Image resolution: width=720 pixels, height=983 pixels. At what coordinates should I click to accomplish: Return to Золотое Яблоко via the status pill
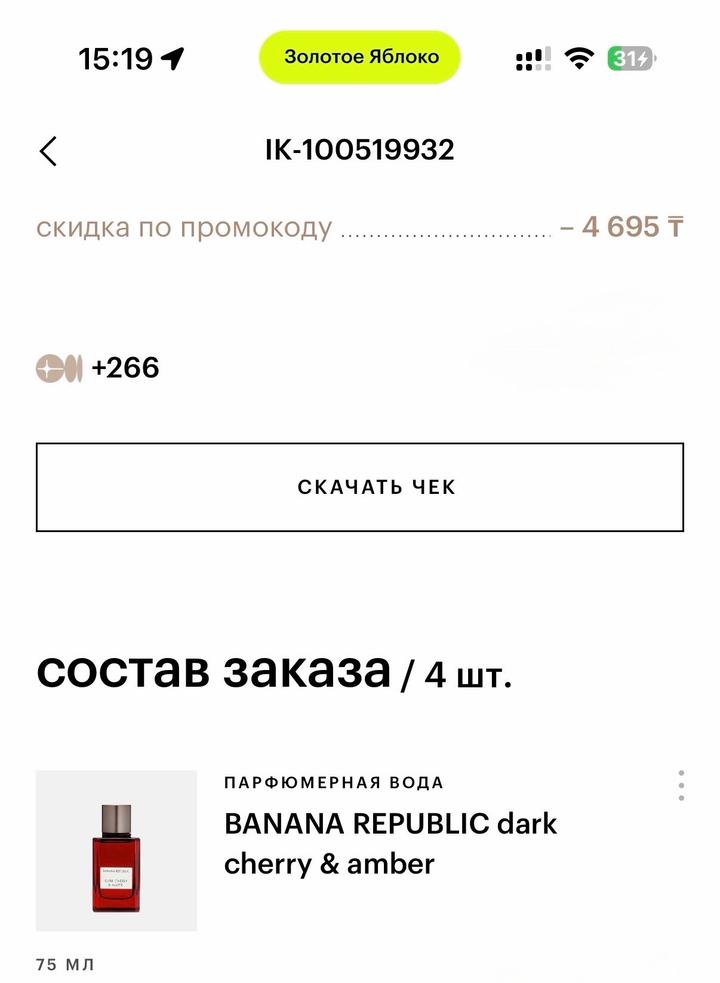pyautogui.click(x=360, y=57)
